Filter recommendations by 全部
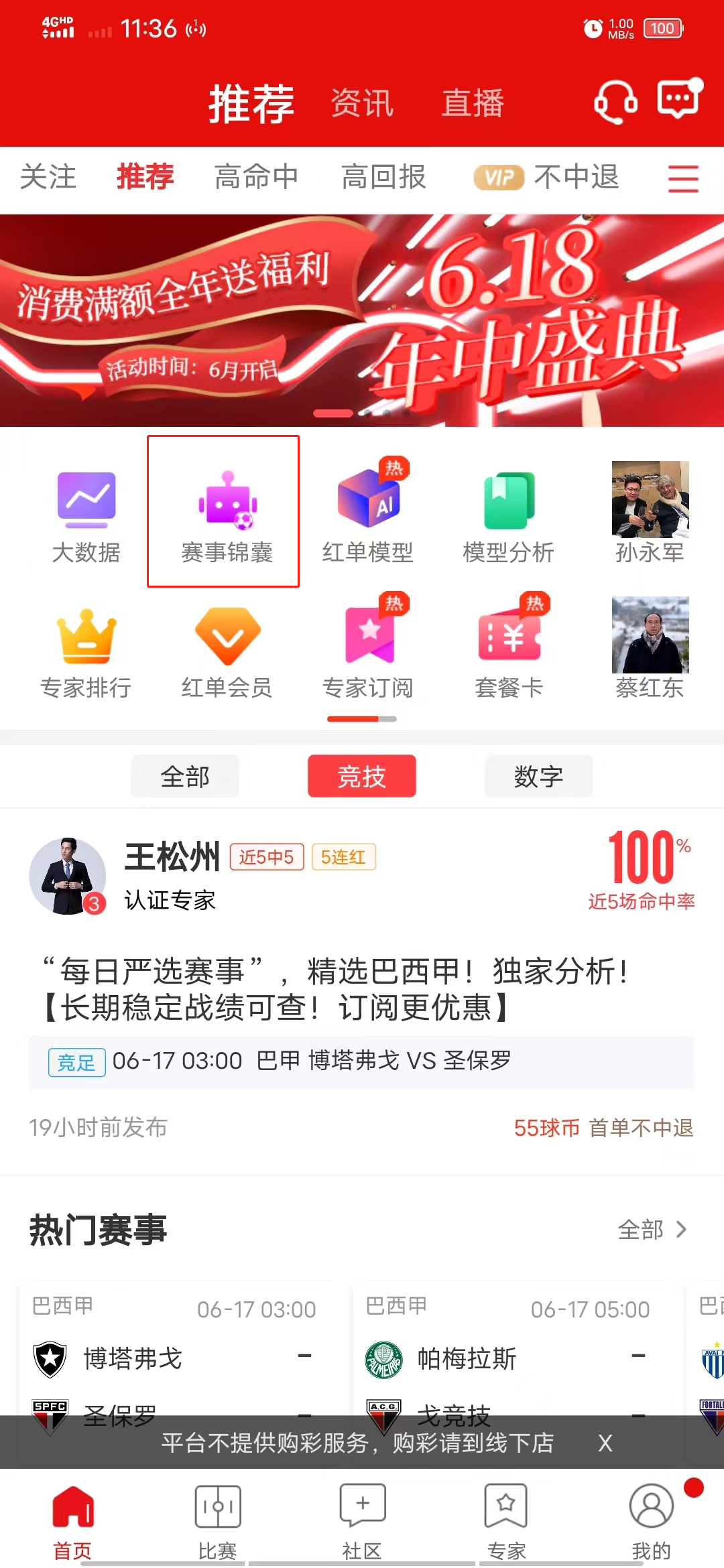The height and width of the screenshot is (1568, 724). 185,777
